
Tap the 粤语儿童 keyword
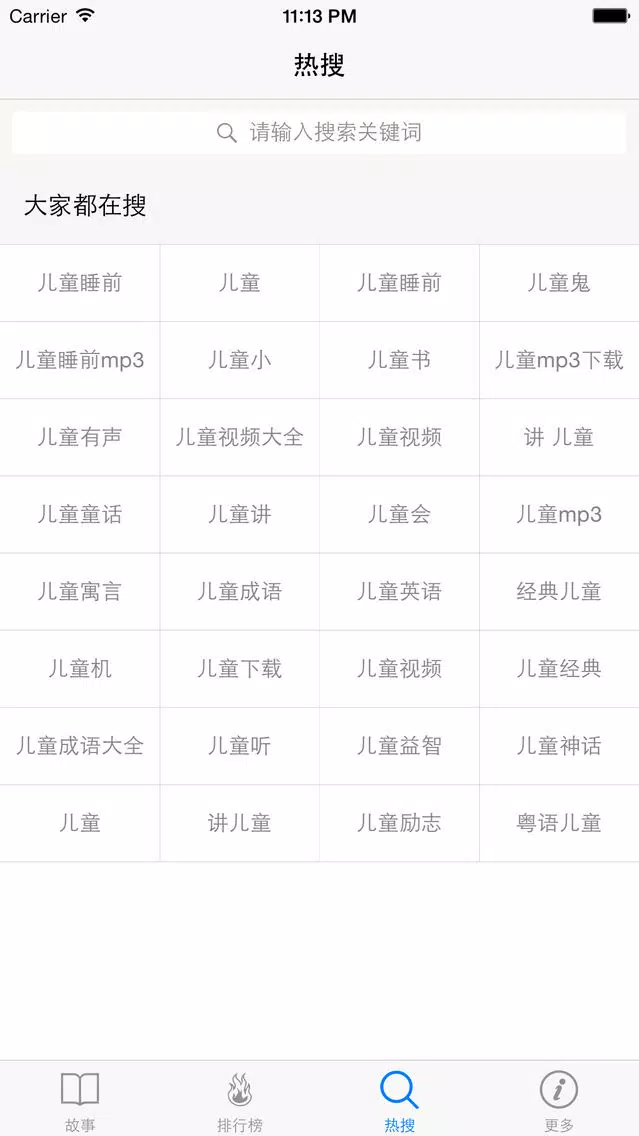pos(559,823)
